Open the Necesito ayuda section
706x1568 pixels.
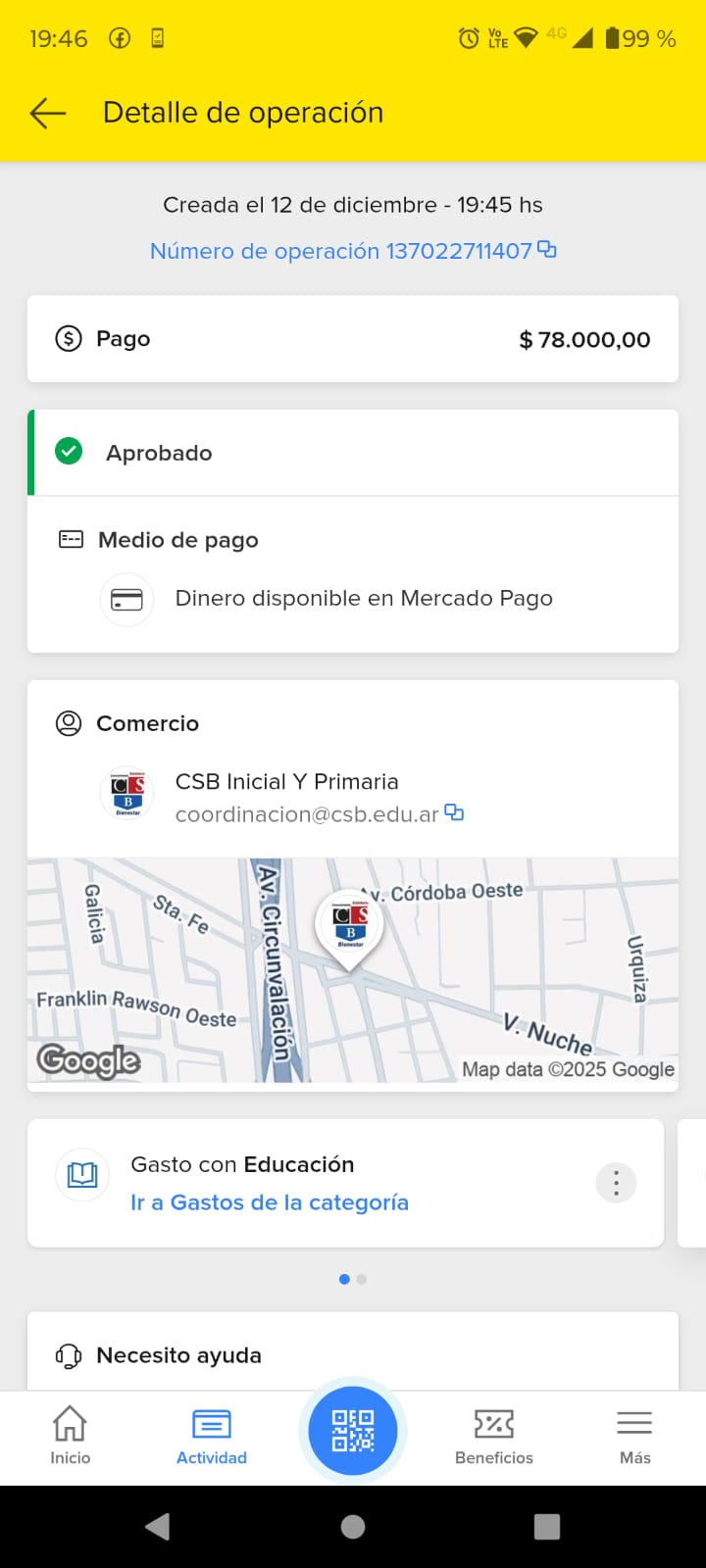(x=178, y=1355)
